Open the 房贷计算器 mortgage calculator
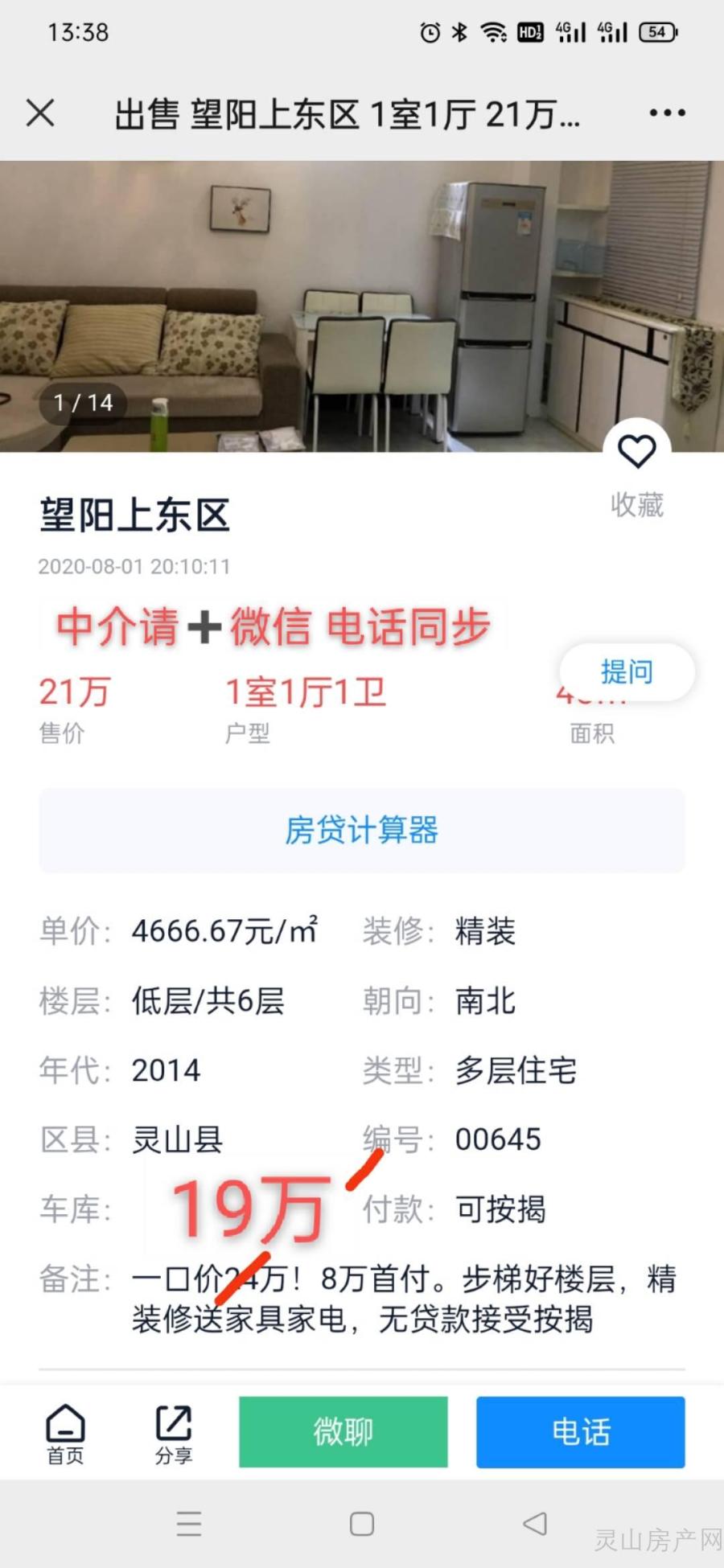This screenshot has height=1568, width=724. 362,831
